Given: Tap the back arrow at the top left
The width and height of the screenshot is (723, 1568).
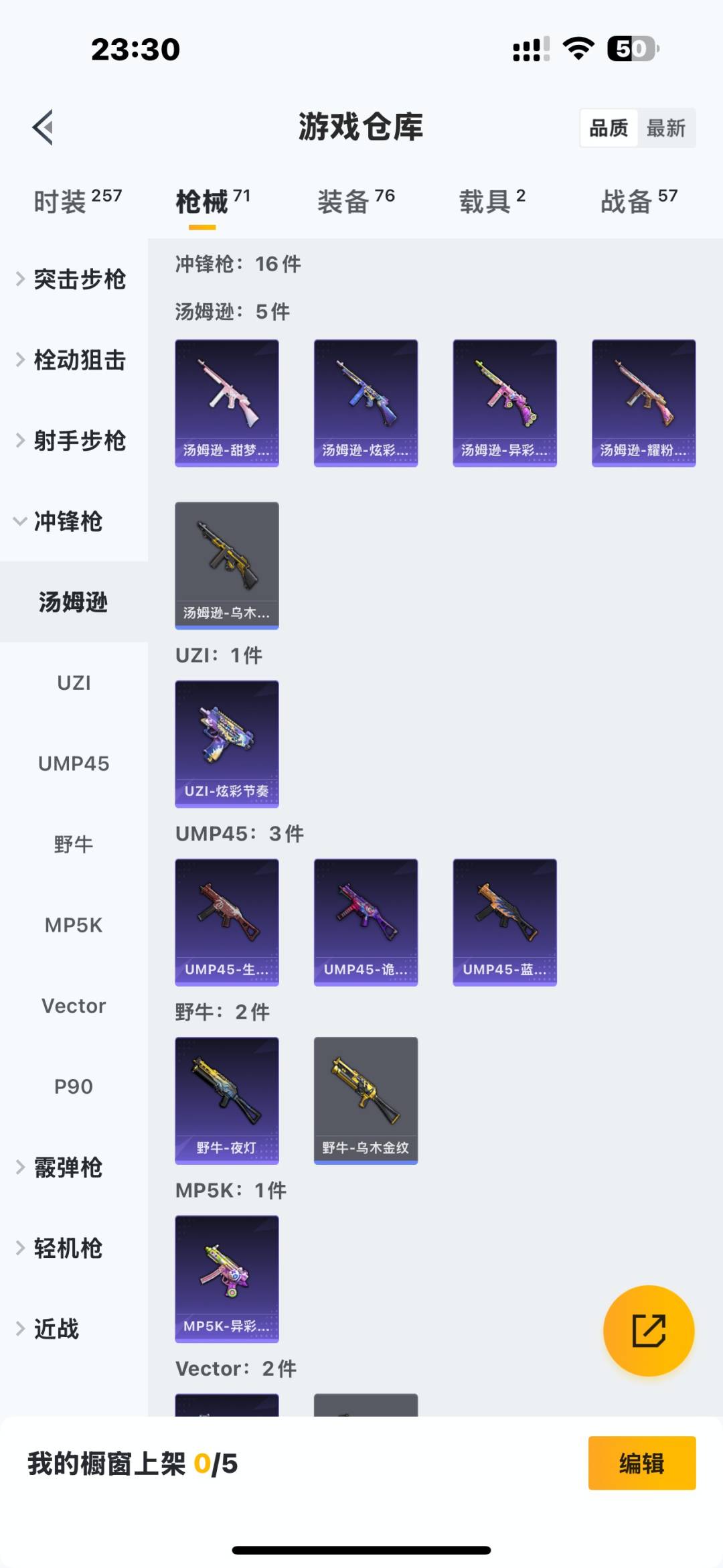Looking at the screenshot, I should pos(43,127).
